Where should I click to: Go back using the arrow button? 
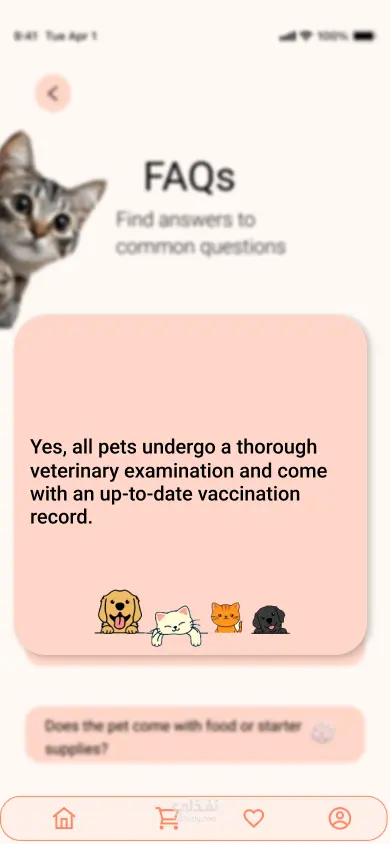53,94
